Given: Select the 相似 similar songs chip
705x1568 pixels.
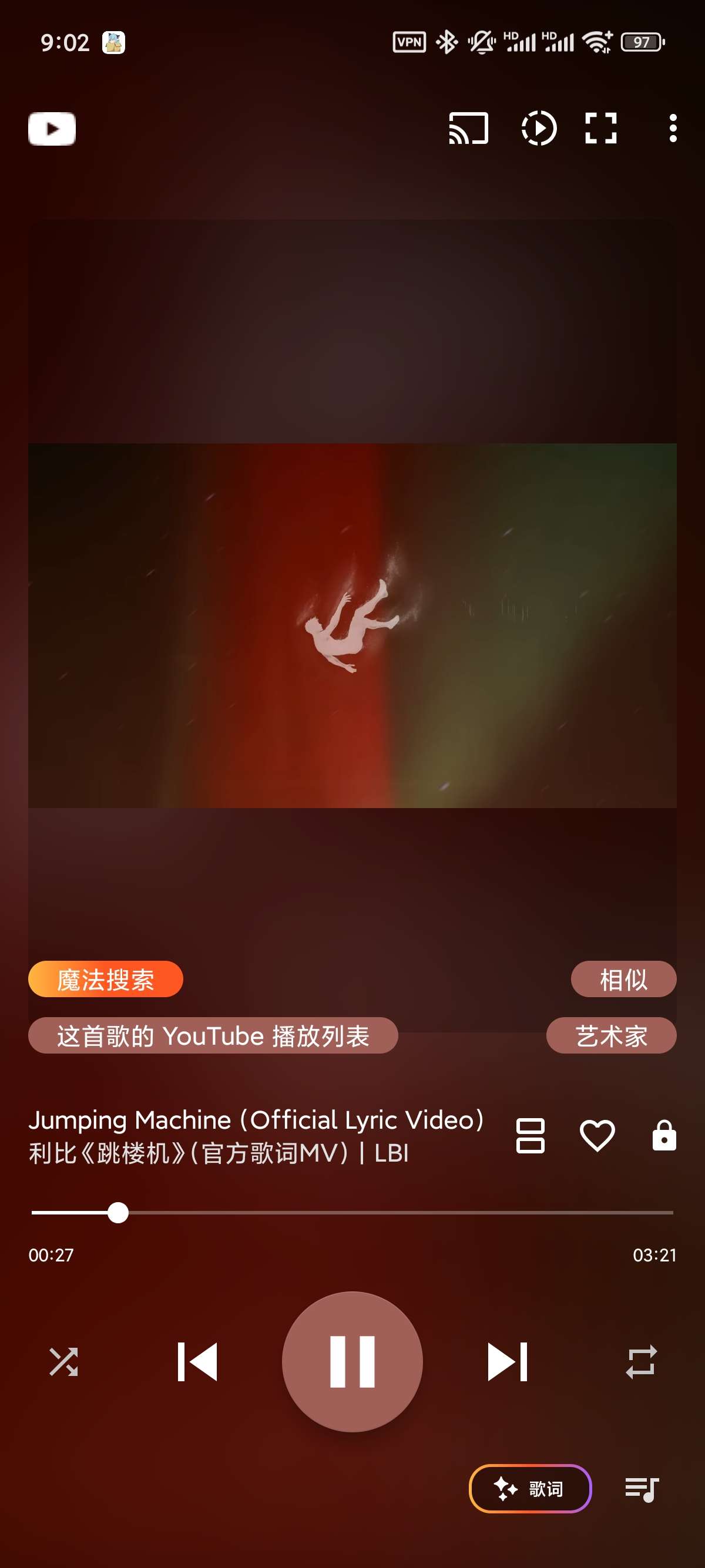Looking at the screenshot, I should click(623, 979).
